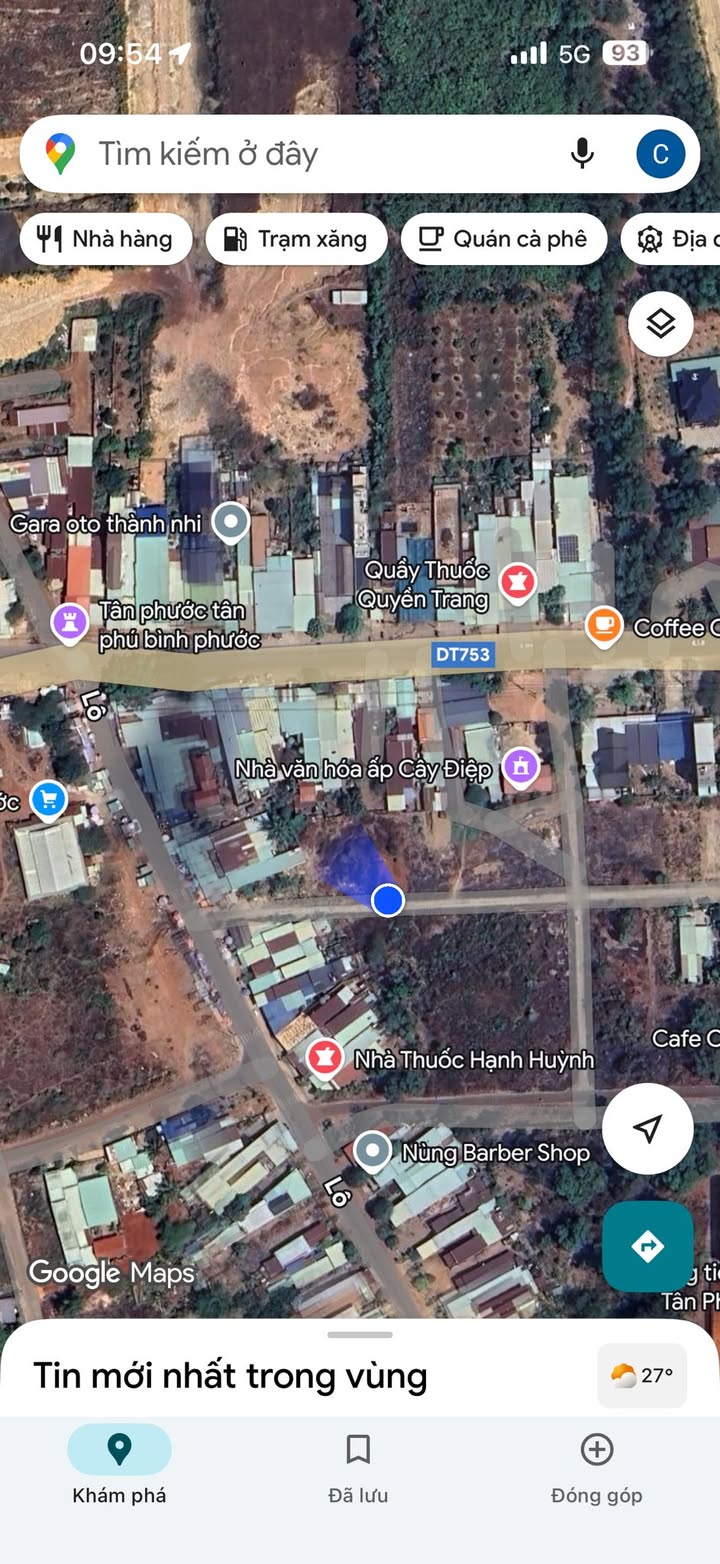Select the "Nhà hàng" chip
The width and height of the screenshot is (720, 1564).
(x=105, y=239)
